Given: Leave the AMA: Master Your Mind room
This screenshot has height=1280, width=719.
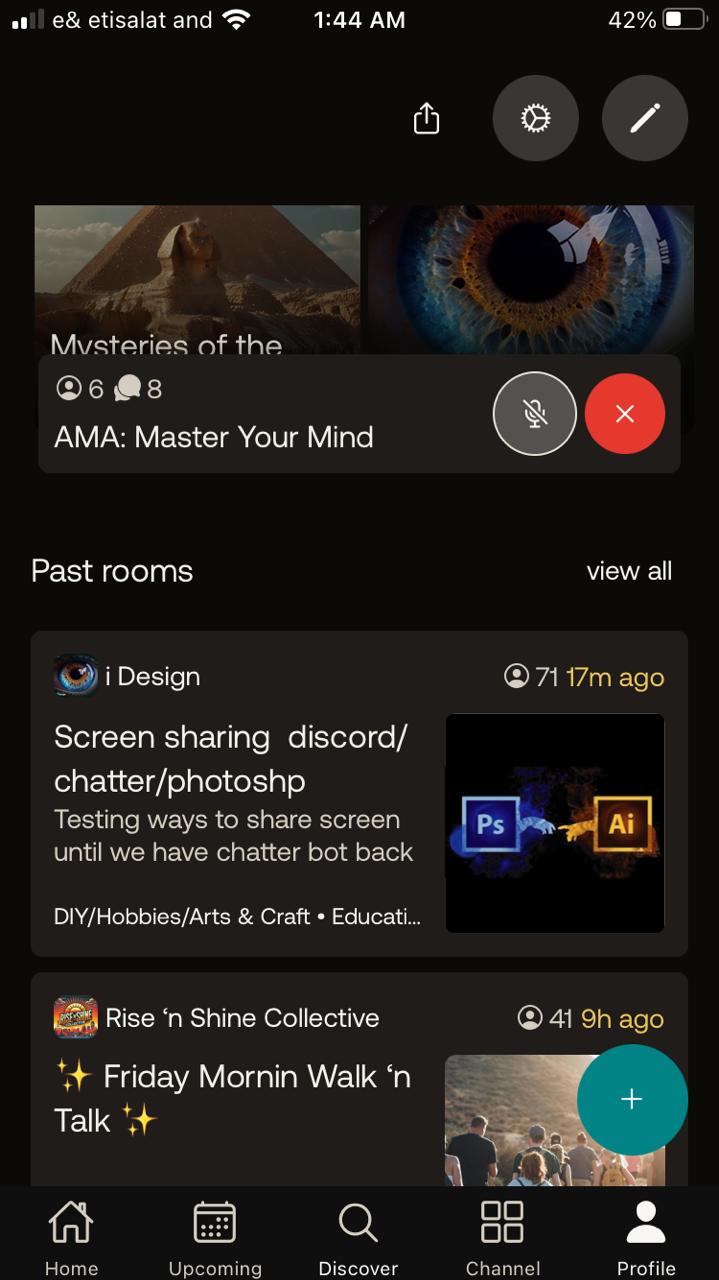Looking at the screenshot, I should (625, 413).
